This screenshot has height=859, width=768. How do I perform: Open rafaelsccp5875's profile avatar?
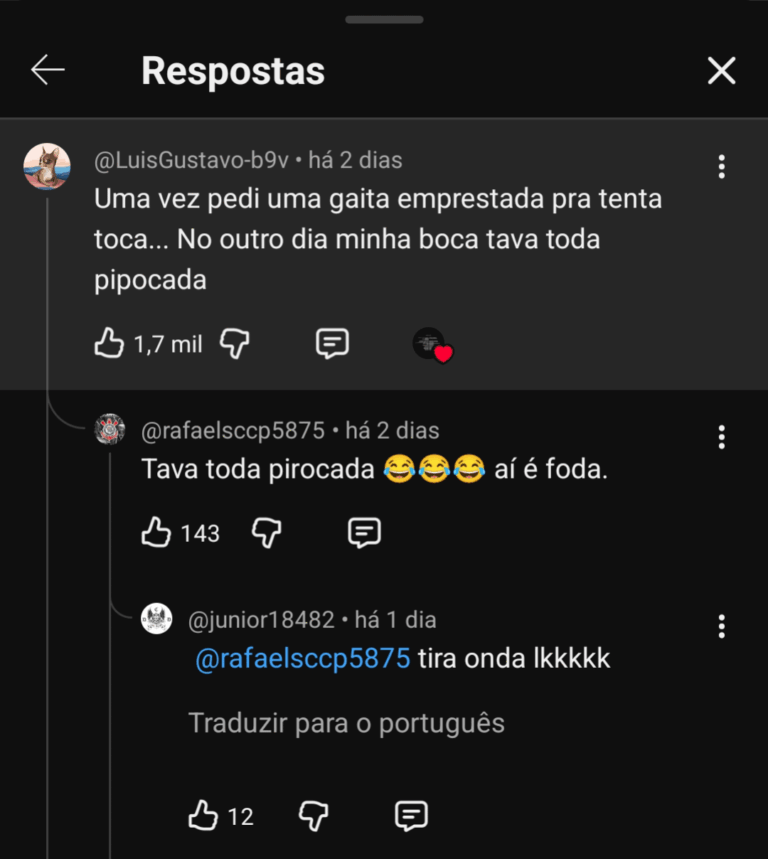tap(110, 430)
